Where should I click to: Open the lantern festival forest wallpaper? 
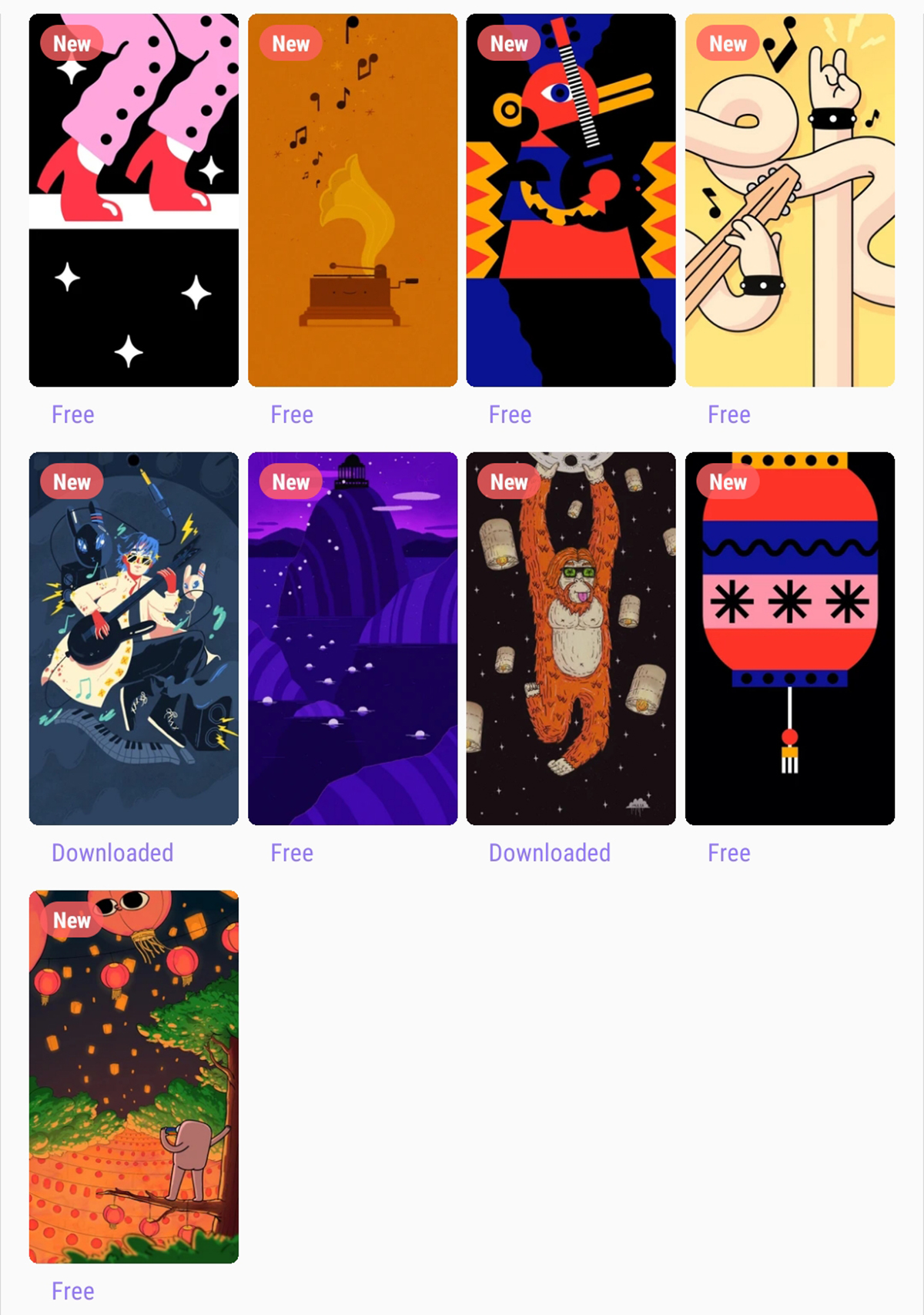134,1076
